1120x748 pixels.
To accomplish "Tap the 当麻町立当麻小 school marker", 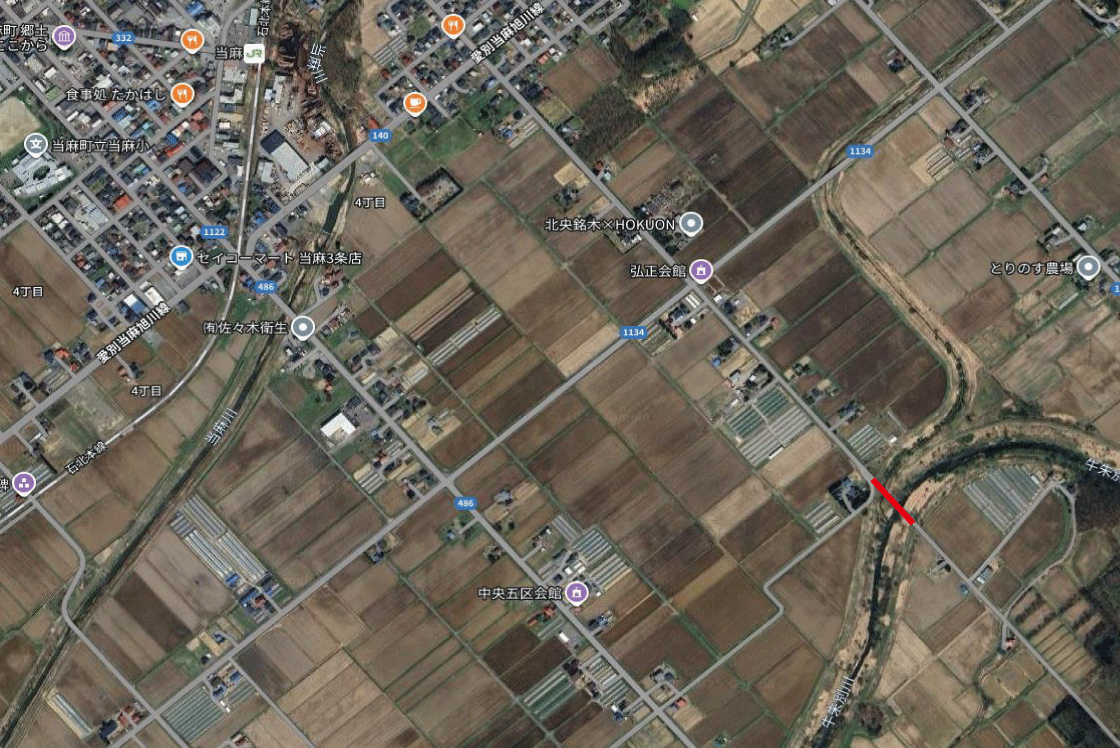I will 37,146.
